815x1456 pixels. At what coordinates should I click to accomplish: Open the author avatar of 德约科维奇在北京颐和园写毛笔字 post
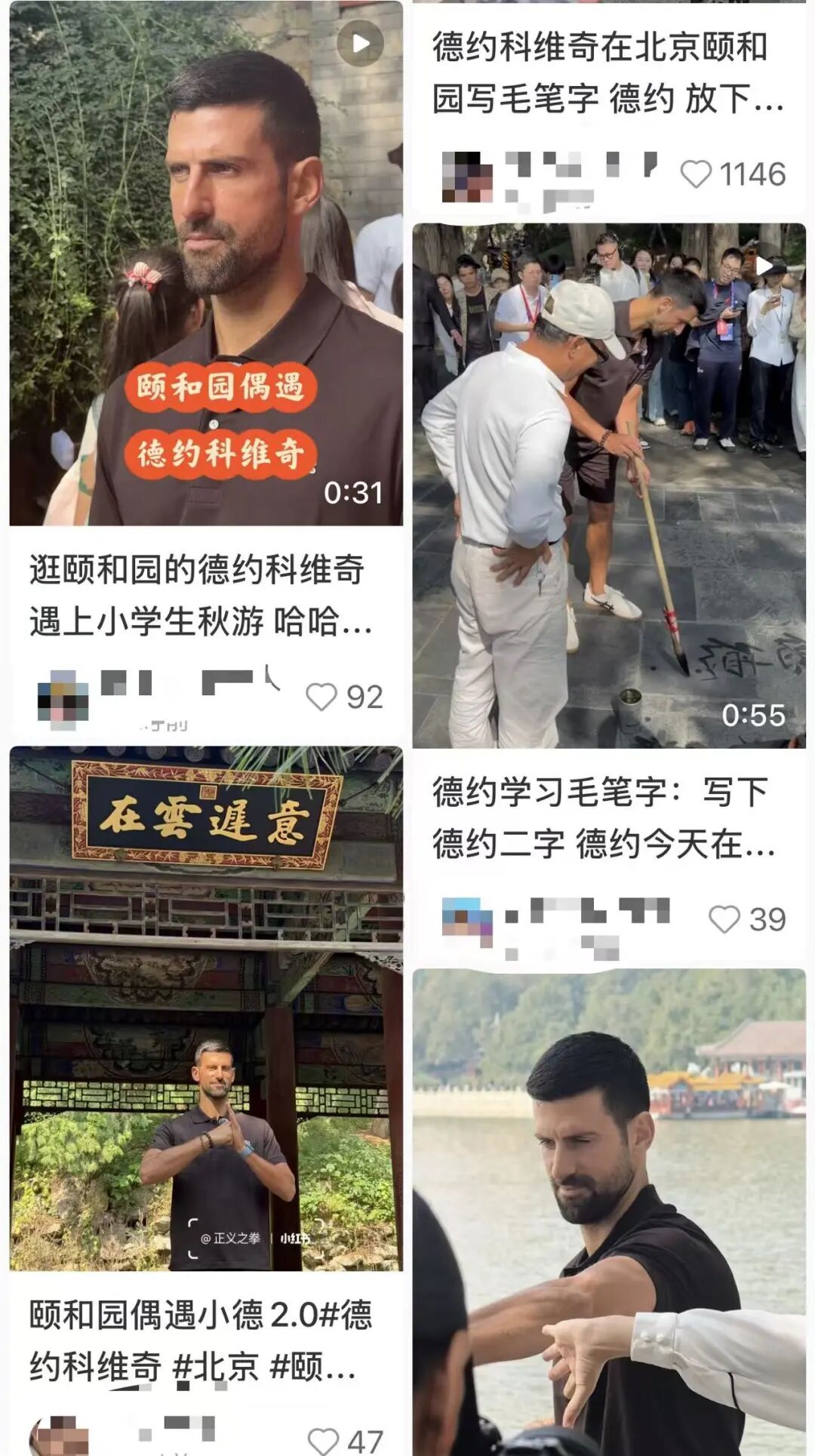click(468, 177)
